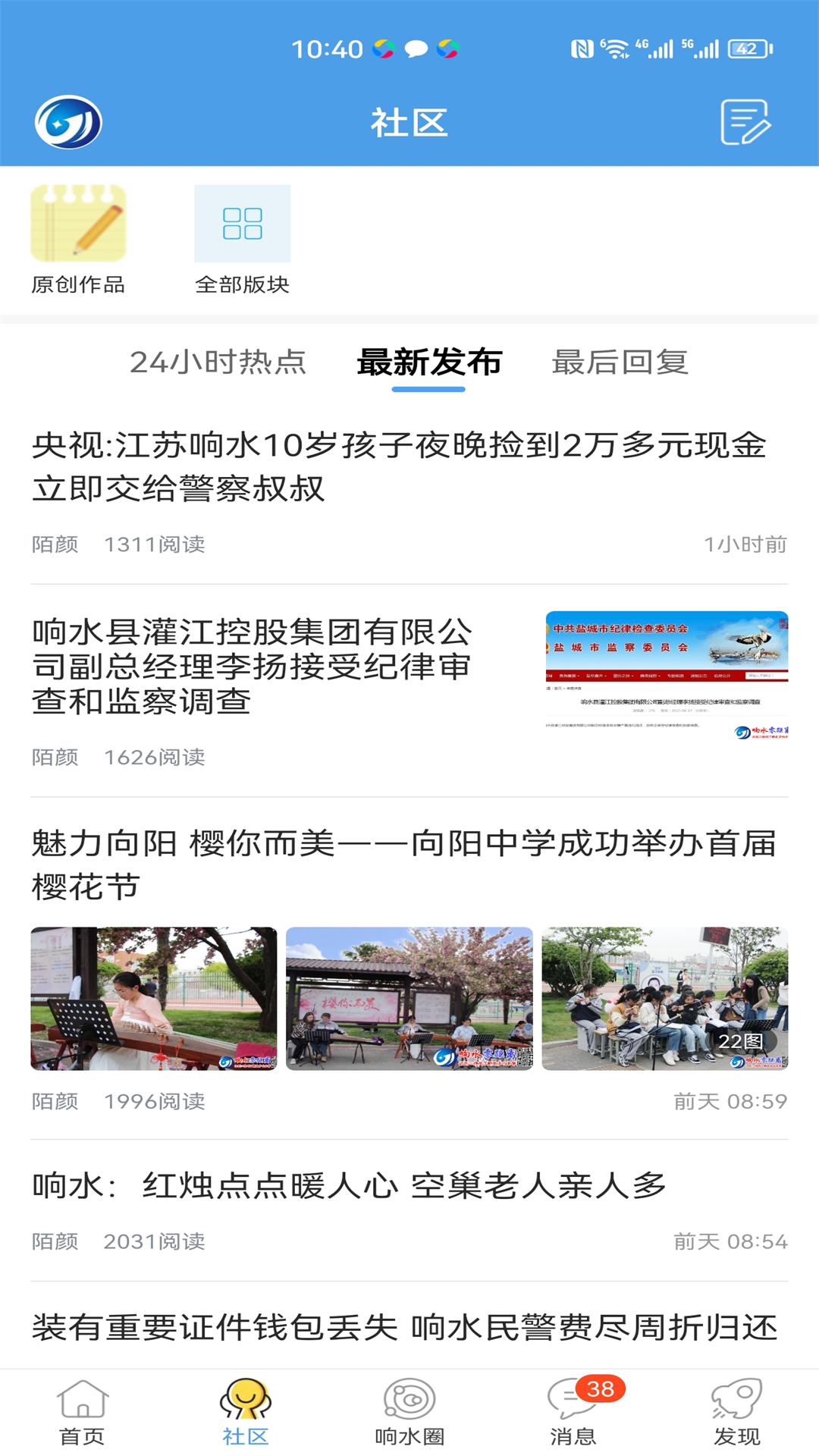The image size is (819, 1456).
Task: Switch to the 发现 discover tab
Action: [x=736, y=1412]
